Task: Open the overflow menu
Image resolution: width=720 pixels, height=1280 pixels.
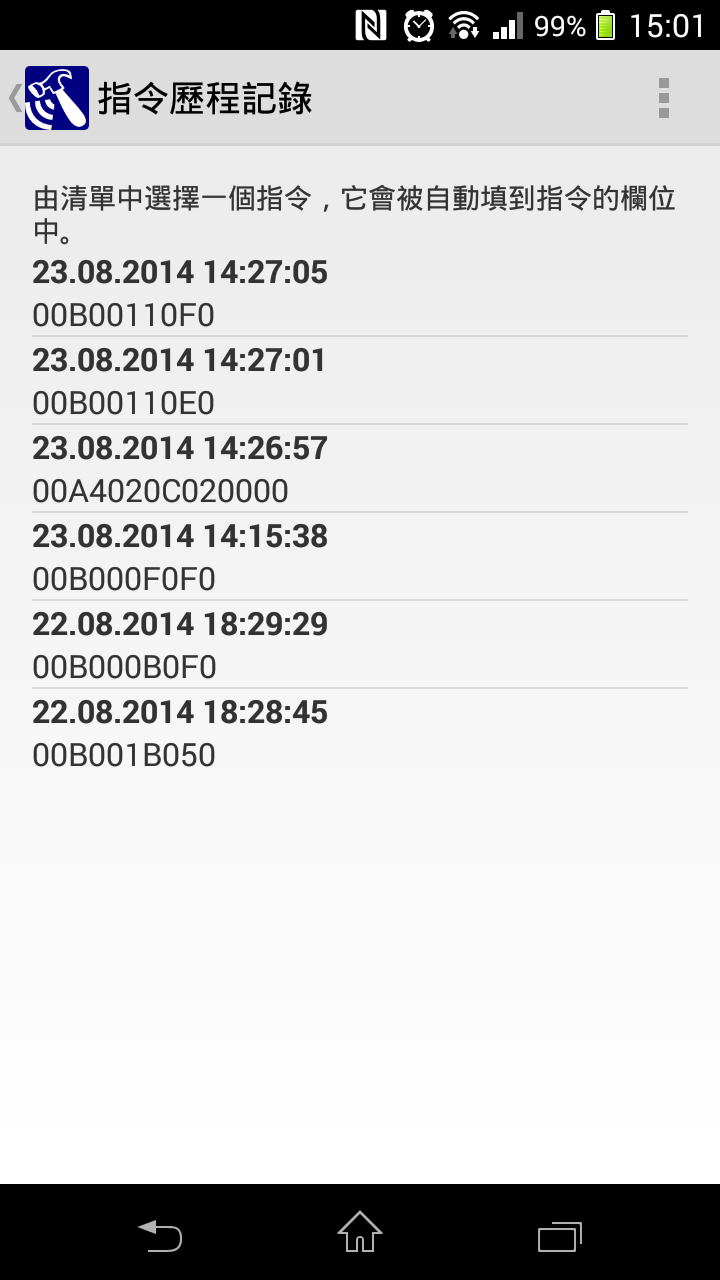Action: pyautogui.click(x=663, y=98)
